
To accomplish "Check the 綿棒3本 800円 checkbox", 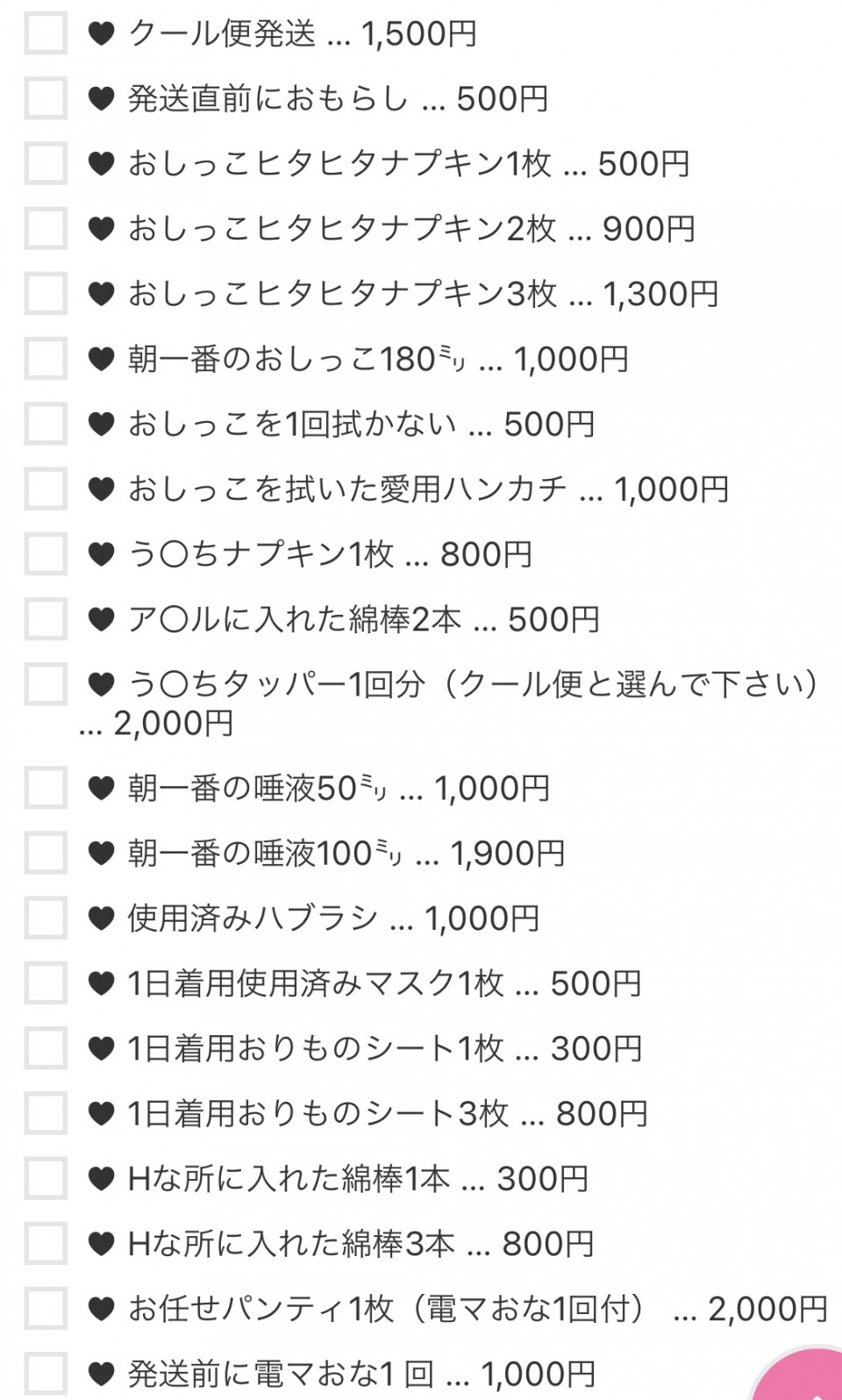I will point(46,1243).
